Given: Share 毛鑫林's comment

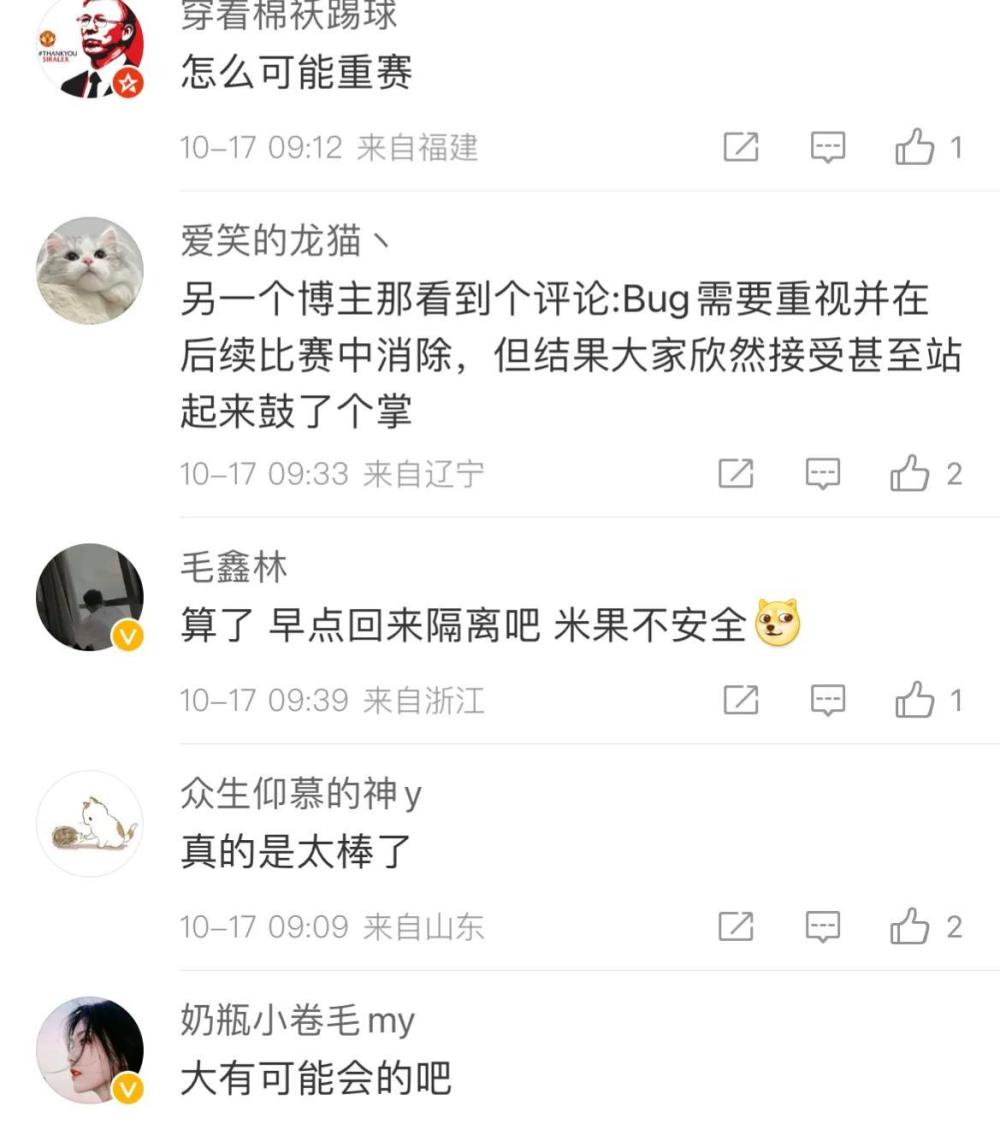Looking at the screenshot, I should (740, 701).
